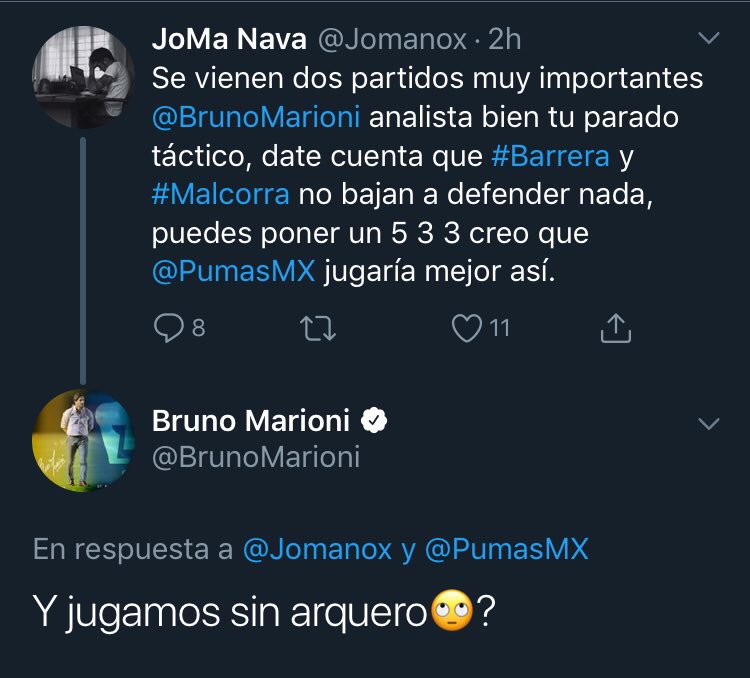This screenshot has height=678, width=750.
Task: Open Bruno Marioni's profile from name
Action: [250, 422]
